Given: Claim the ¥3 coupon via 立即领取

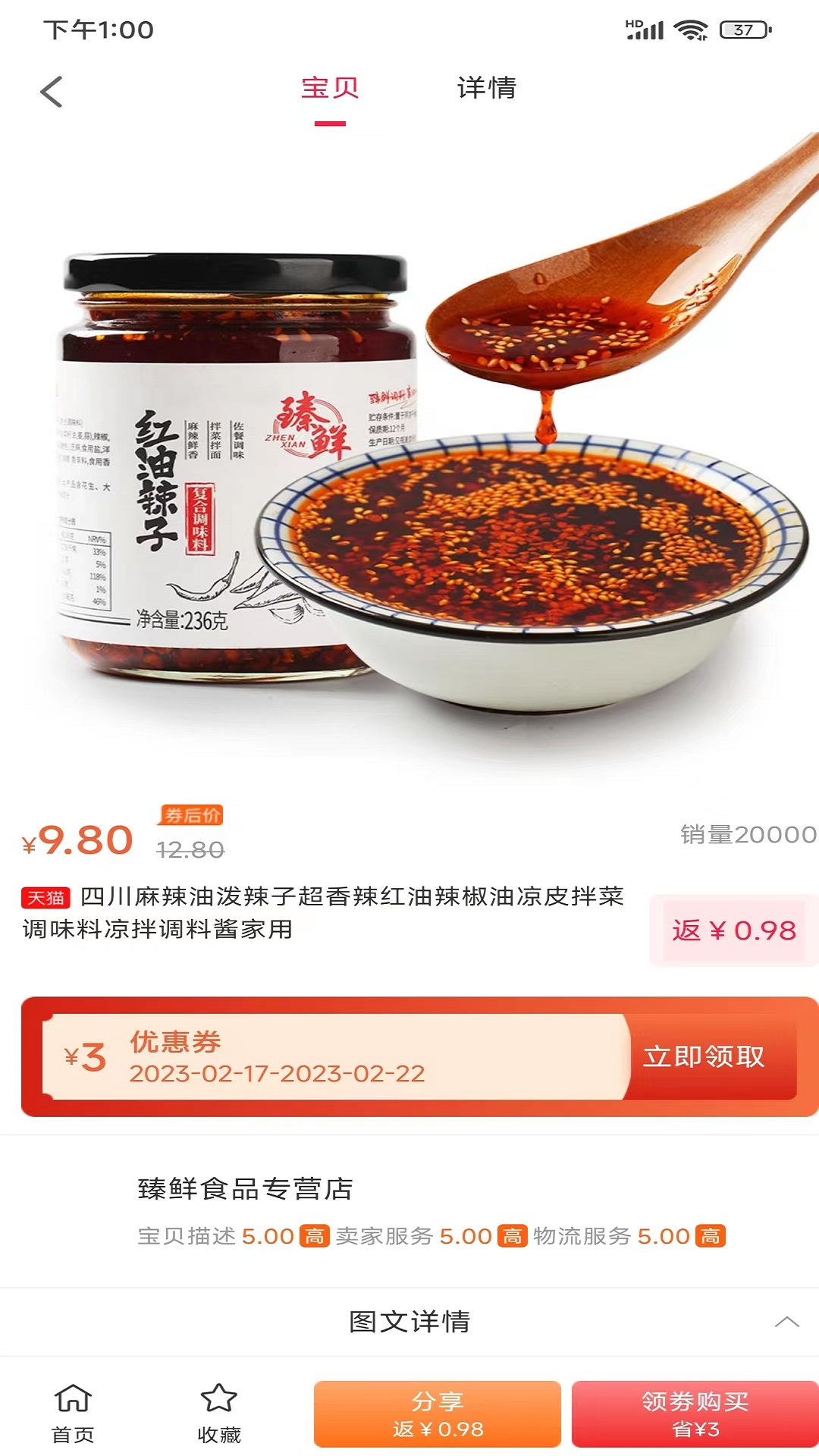Looking at the screenshot, I should (704, 1056).
